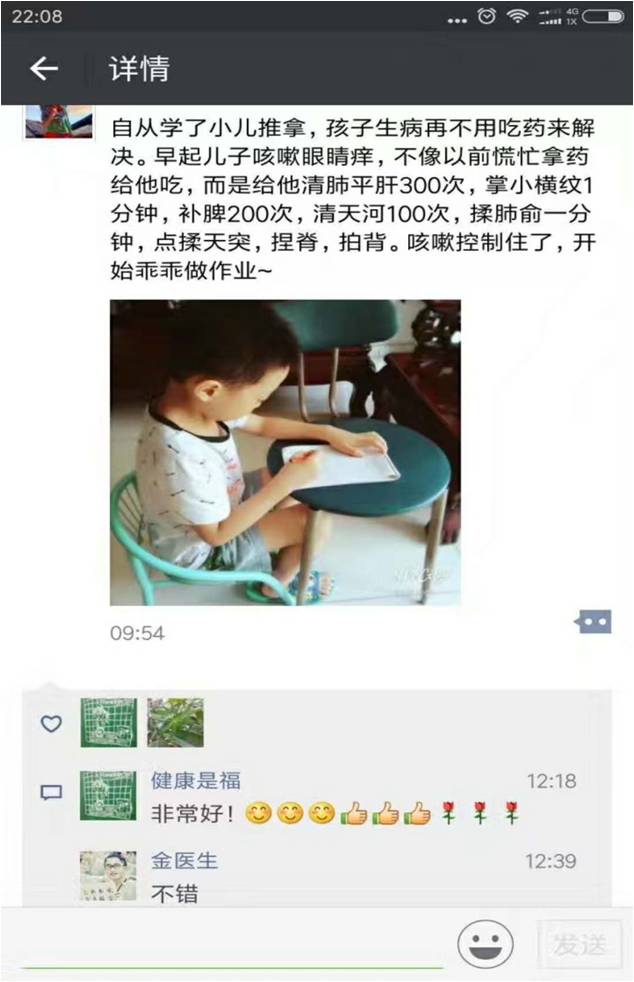634x982 pixels.
Task: Open the like and comment bubble button
Action: click(x=593, y=622)
